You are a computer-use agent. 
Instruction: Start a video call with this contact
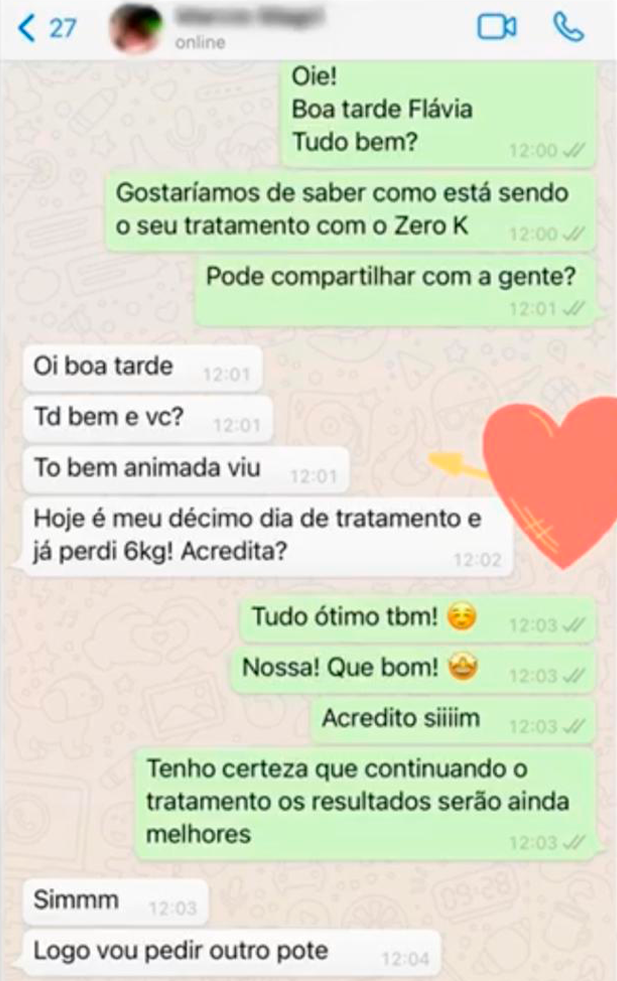pos(497,27)
